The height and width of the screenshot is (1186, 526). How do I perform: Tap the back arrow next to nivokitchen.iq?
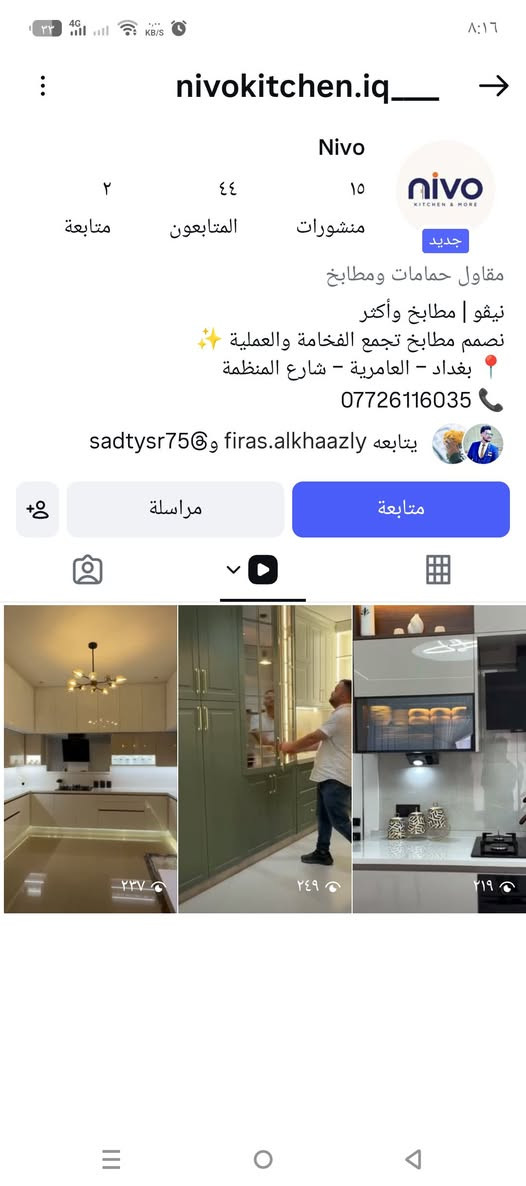coord(493,86)
